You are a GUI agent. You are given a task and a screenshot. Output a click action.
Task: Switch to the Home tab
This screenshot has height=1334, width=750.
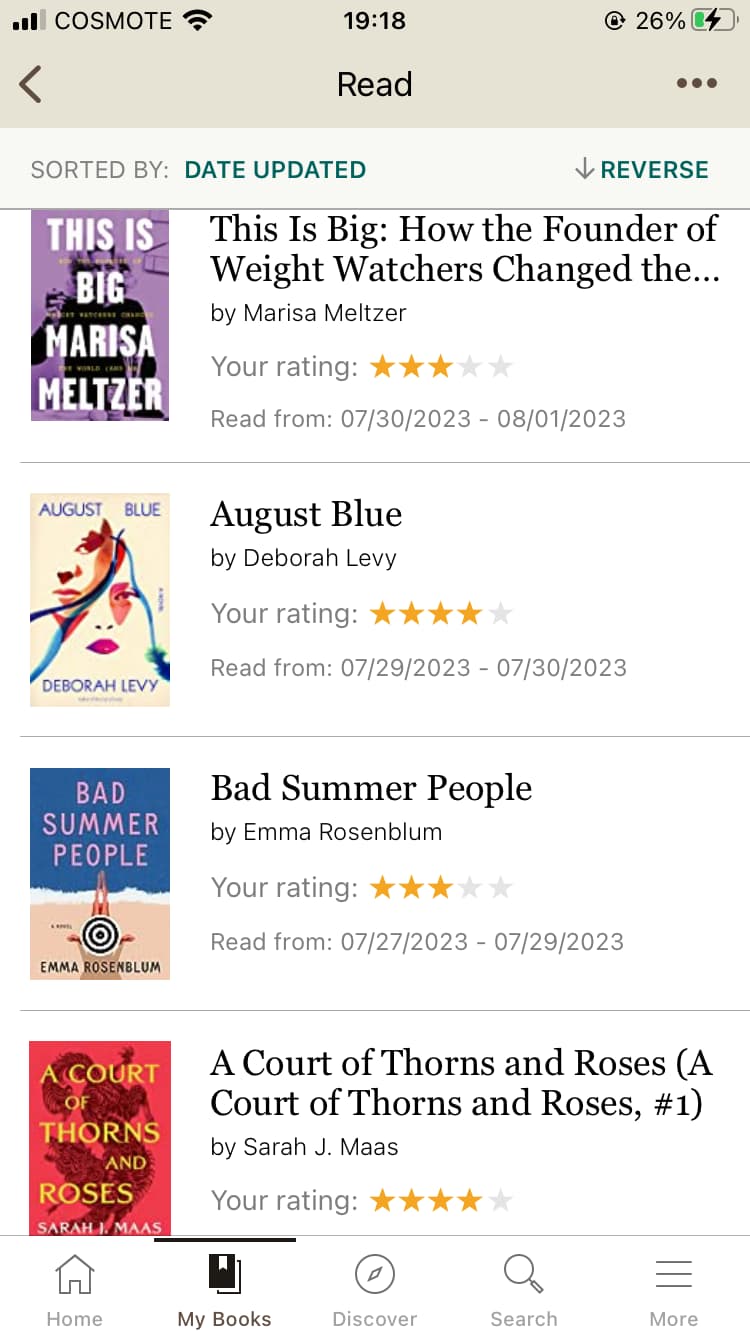(75, 1290)
